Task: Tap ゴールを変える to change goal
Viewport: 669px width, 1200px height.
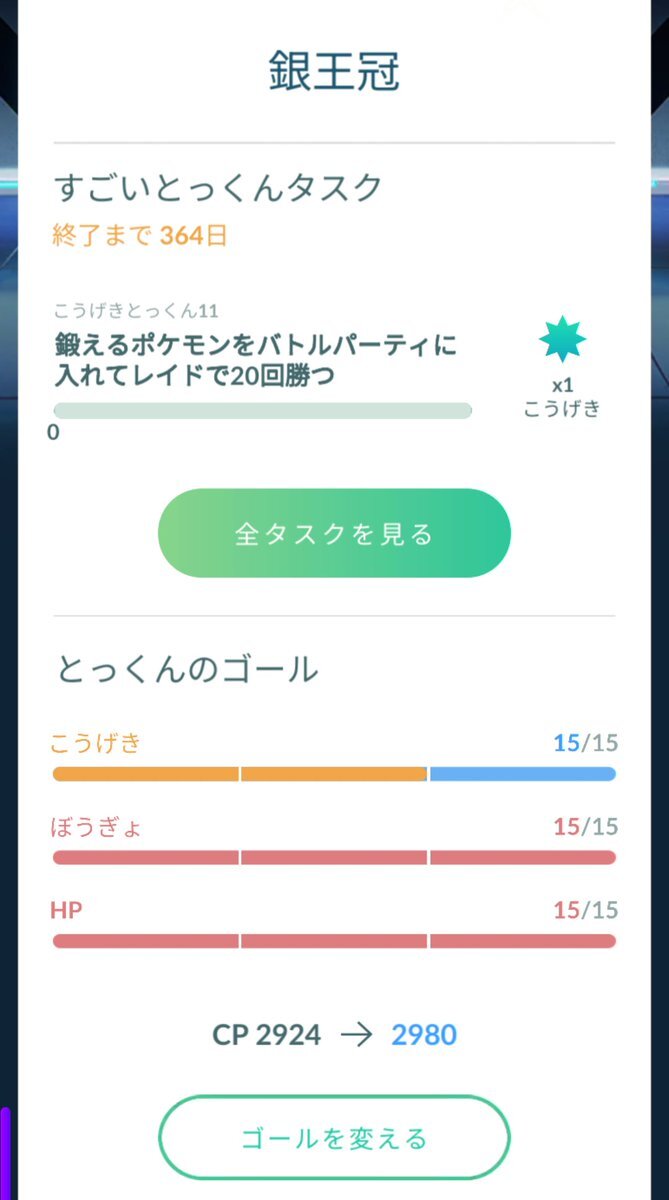Action: point(334,1138)
